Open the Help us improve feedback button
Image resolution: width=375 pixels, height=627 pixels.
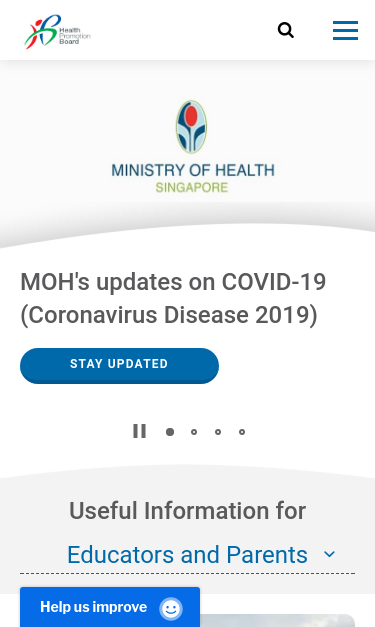(x=110, y=607)
